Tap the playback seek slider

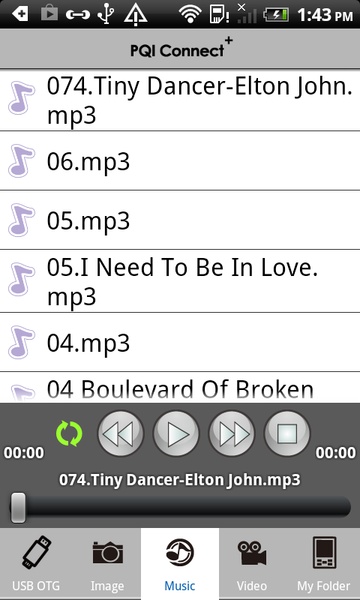tap(180, 508)
